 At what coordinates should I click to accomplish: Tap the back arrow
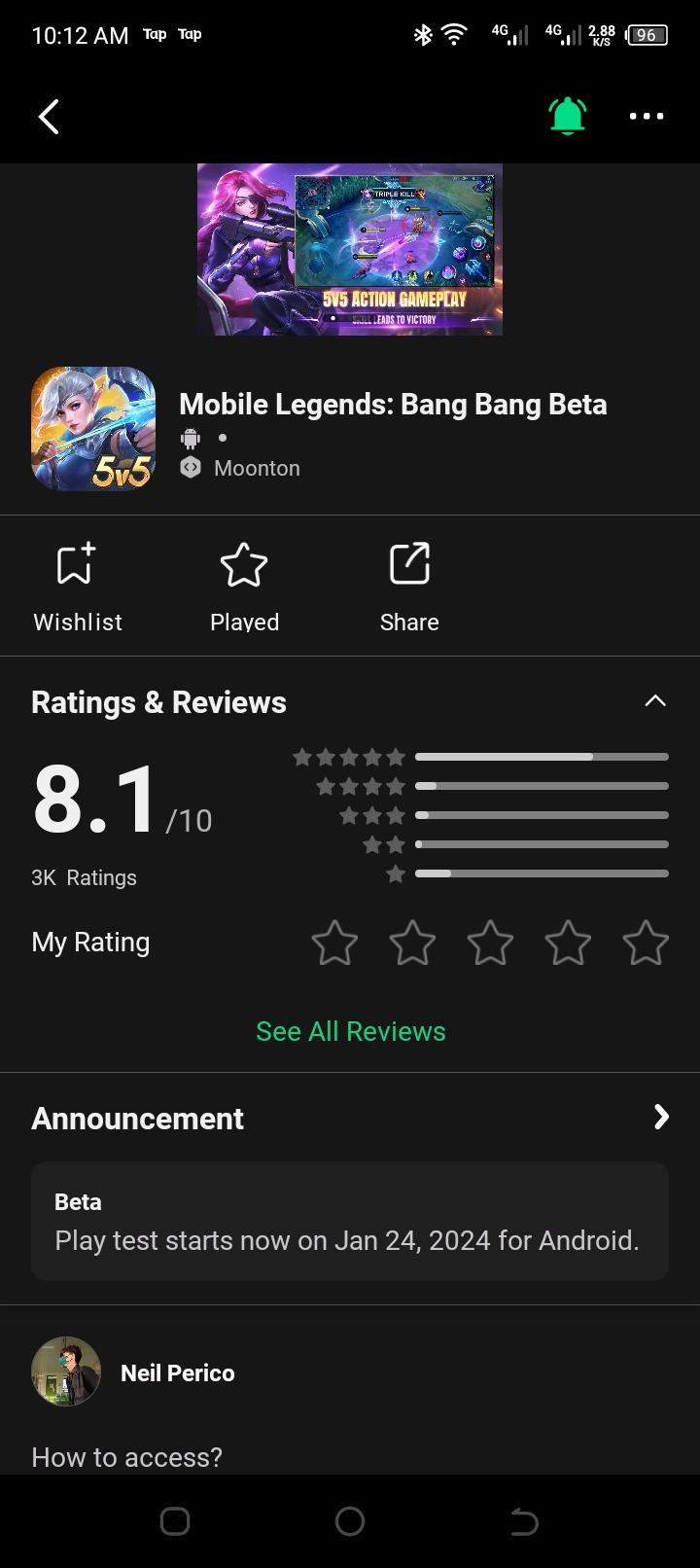[50, 116]
